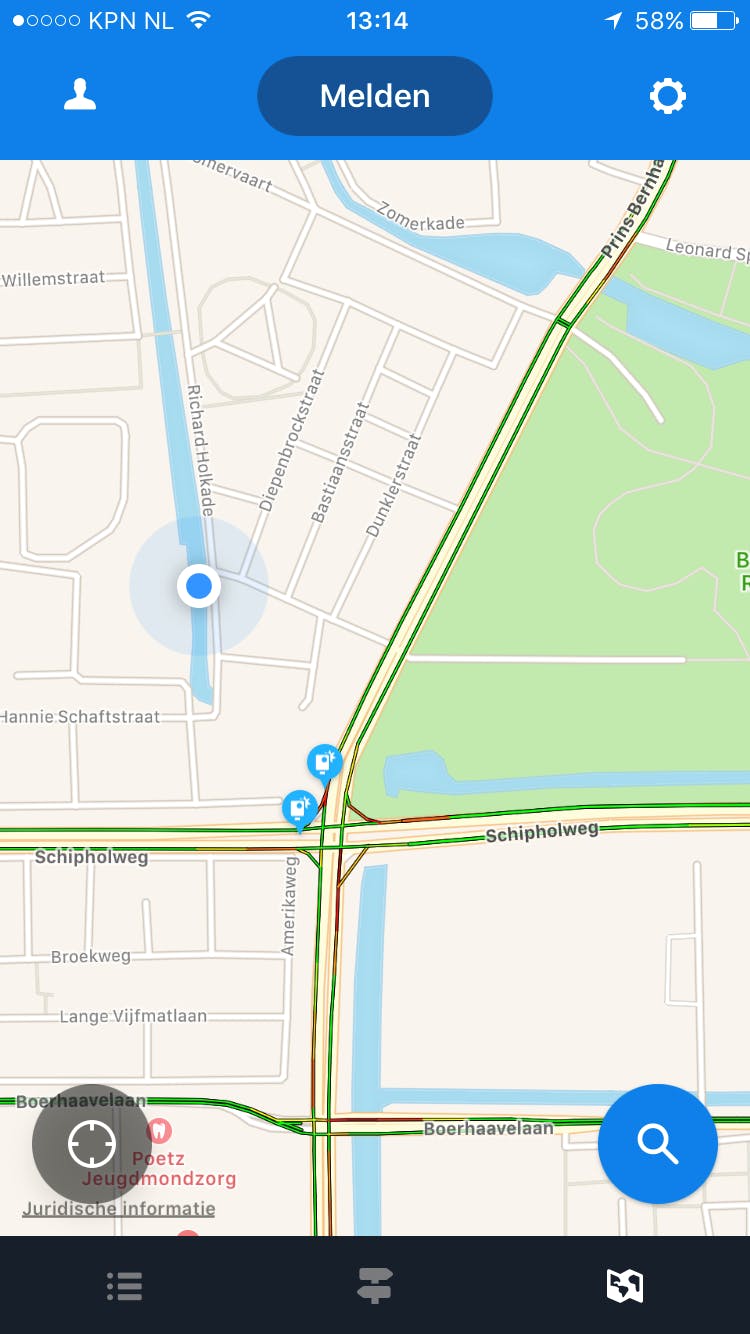This screenshot has width=750, height=1334.
Task: Open the search magnifier button
Action: [x=658, y=1144]
